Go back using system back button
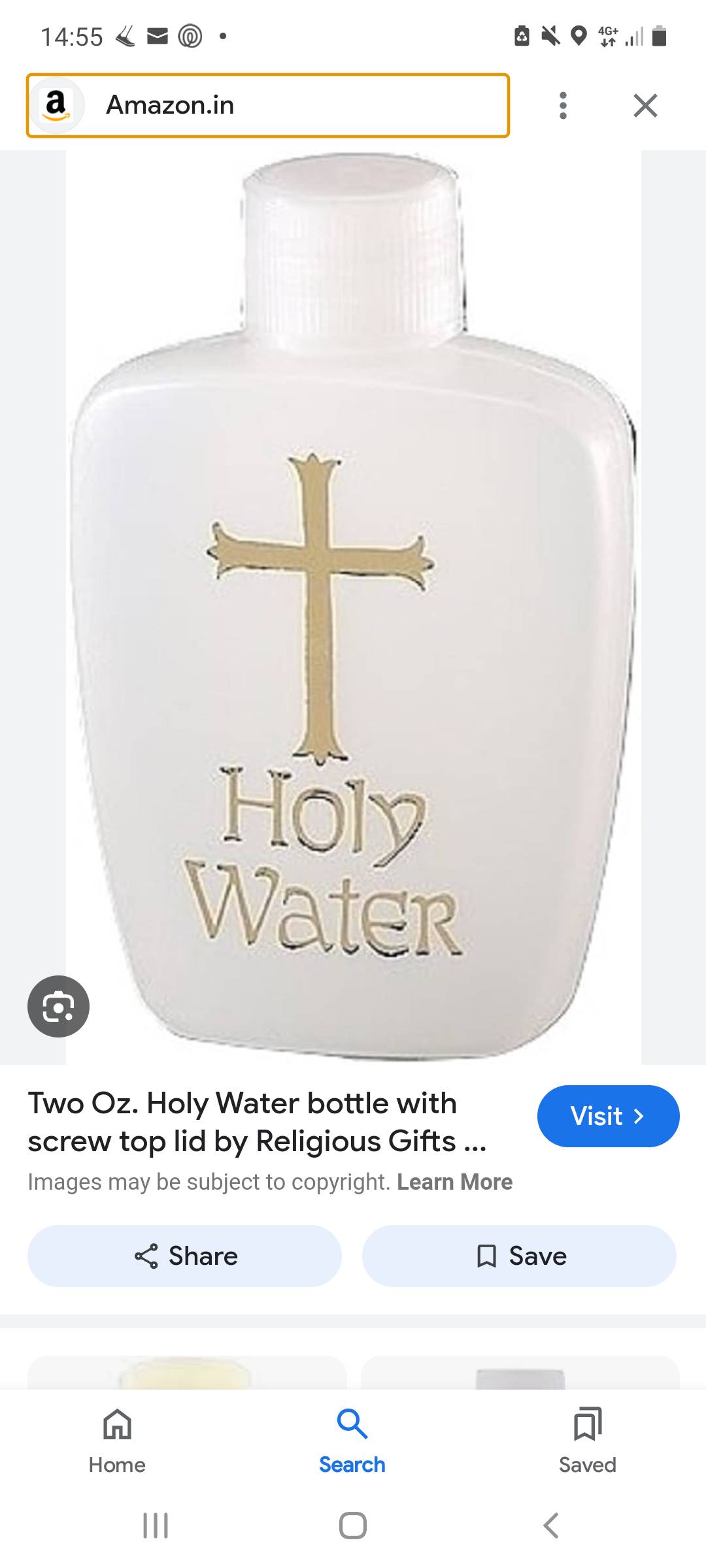The image size is (706, 1568). tap(551, 1526)
